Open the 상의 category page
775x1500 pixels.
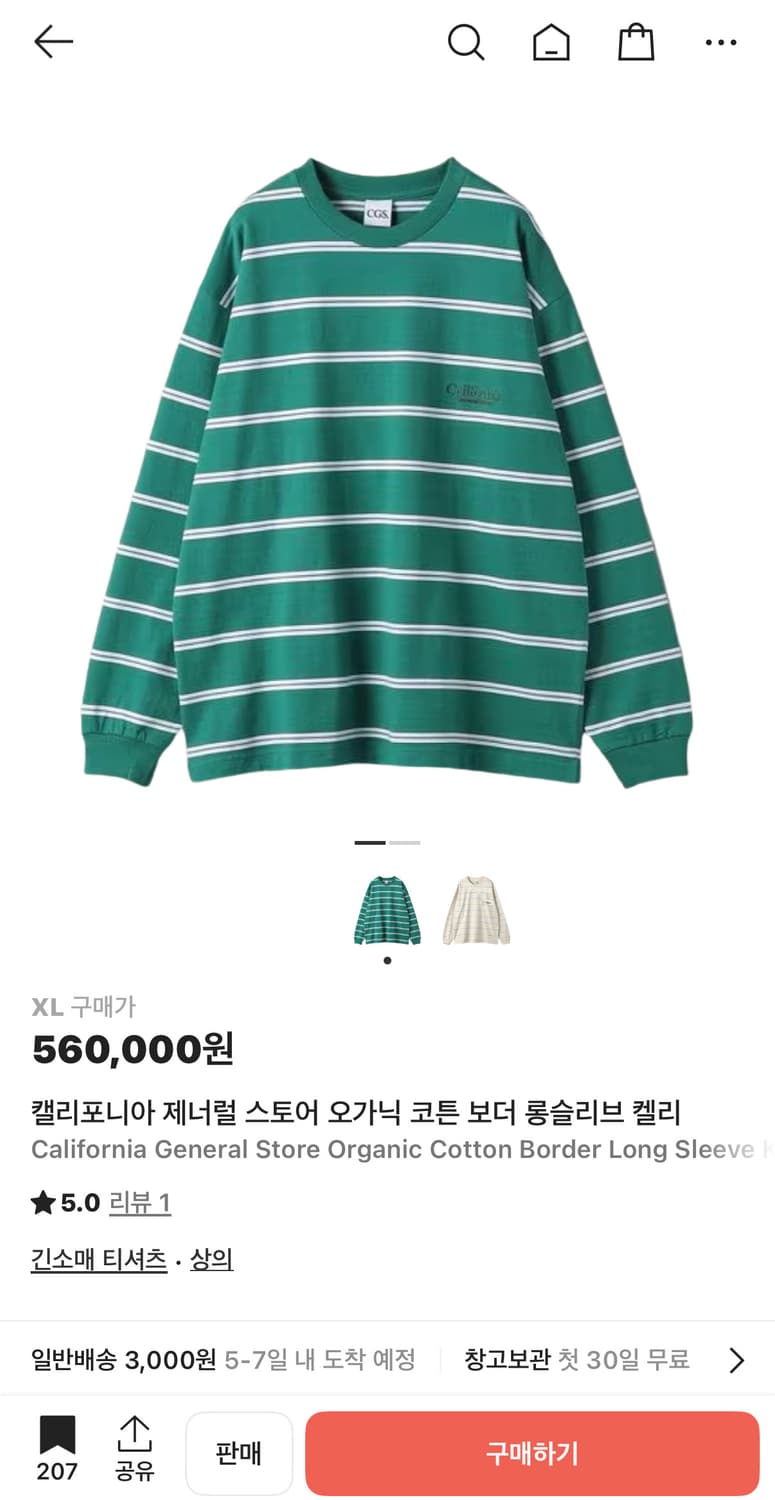click(210, 1258)
